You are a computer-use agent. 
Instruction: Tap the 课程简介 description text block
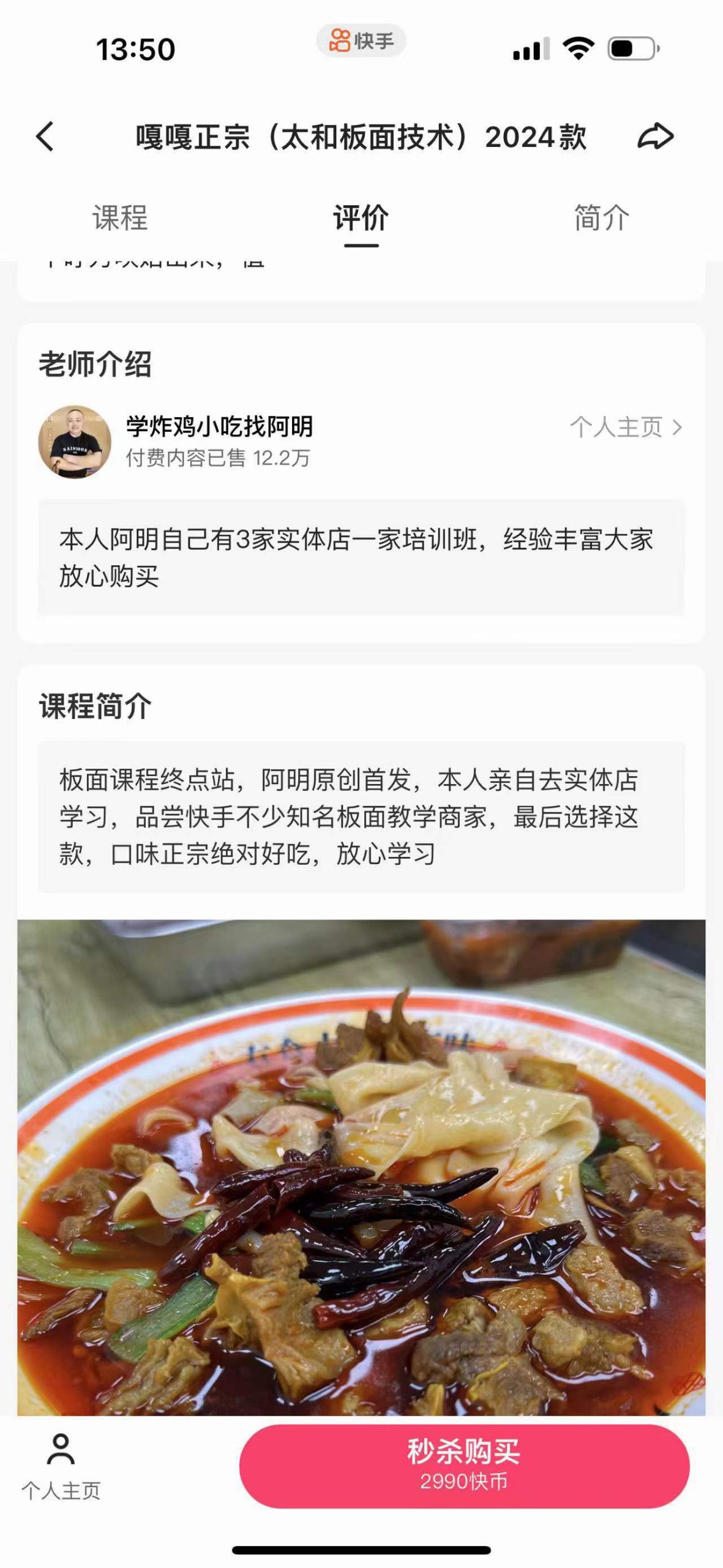361,816
